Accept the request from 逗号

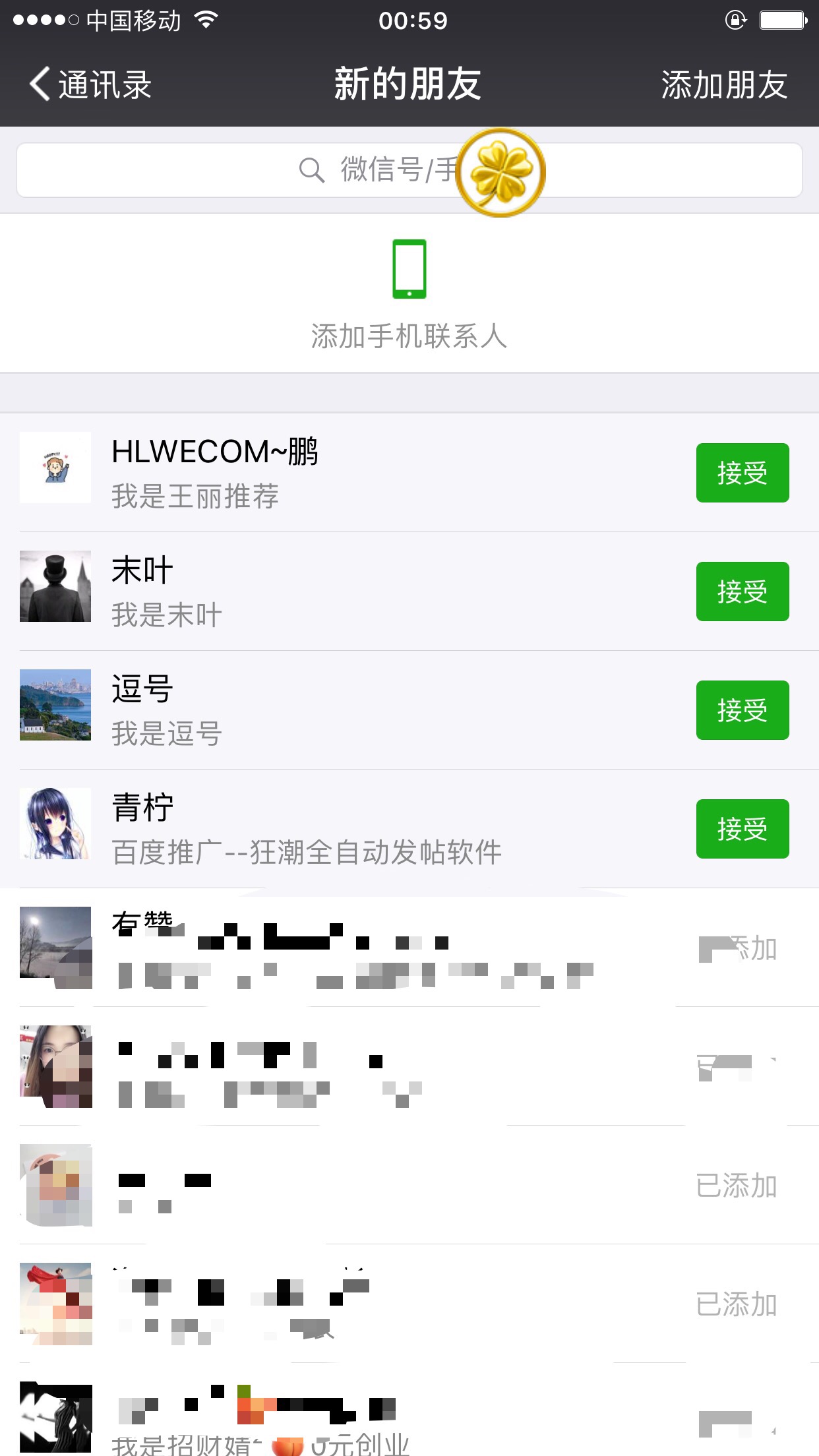(x=742, y=710)
